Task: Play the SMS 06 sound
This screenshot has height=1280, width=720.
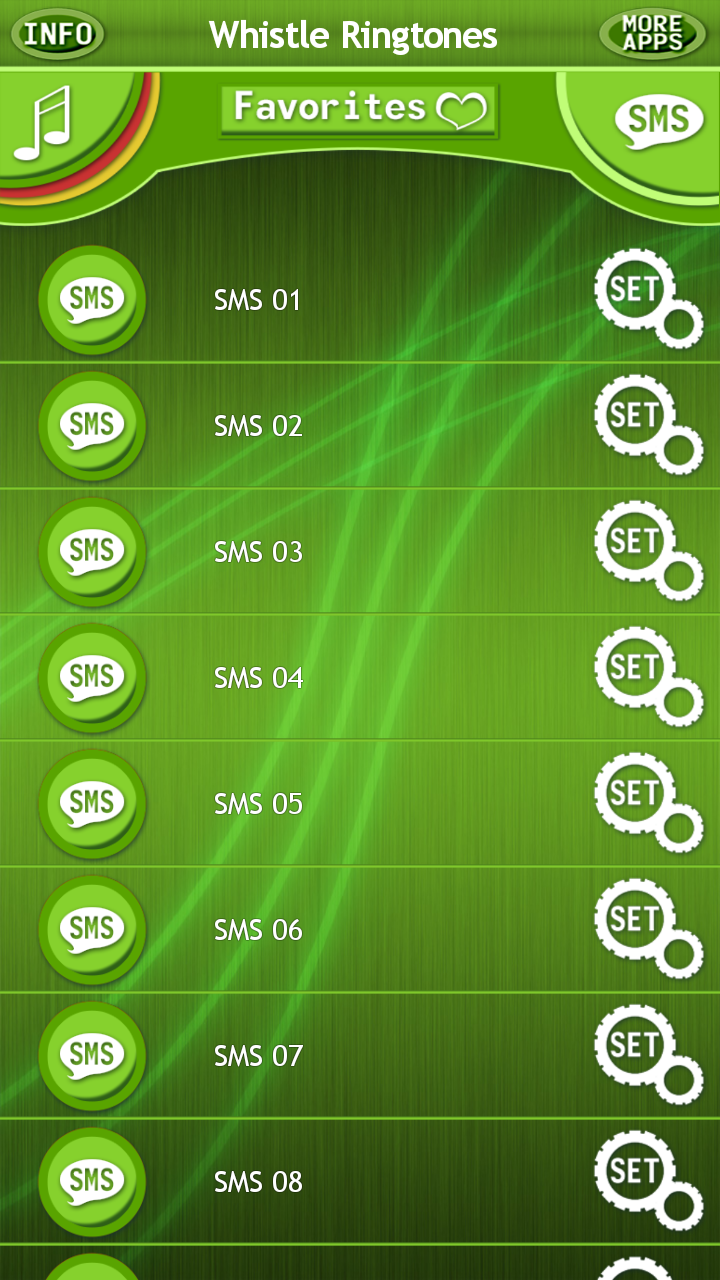Action: (92, 929)
